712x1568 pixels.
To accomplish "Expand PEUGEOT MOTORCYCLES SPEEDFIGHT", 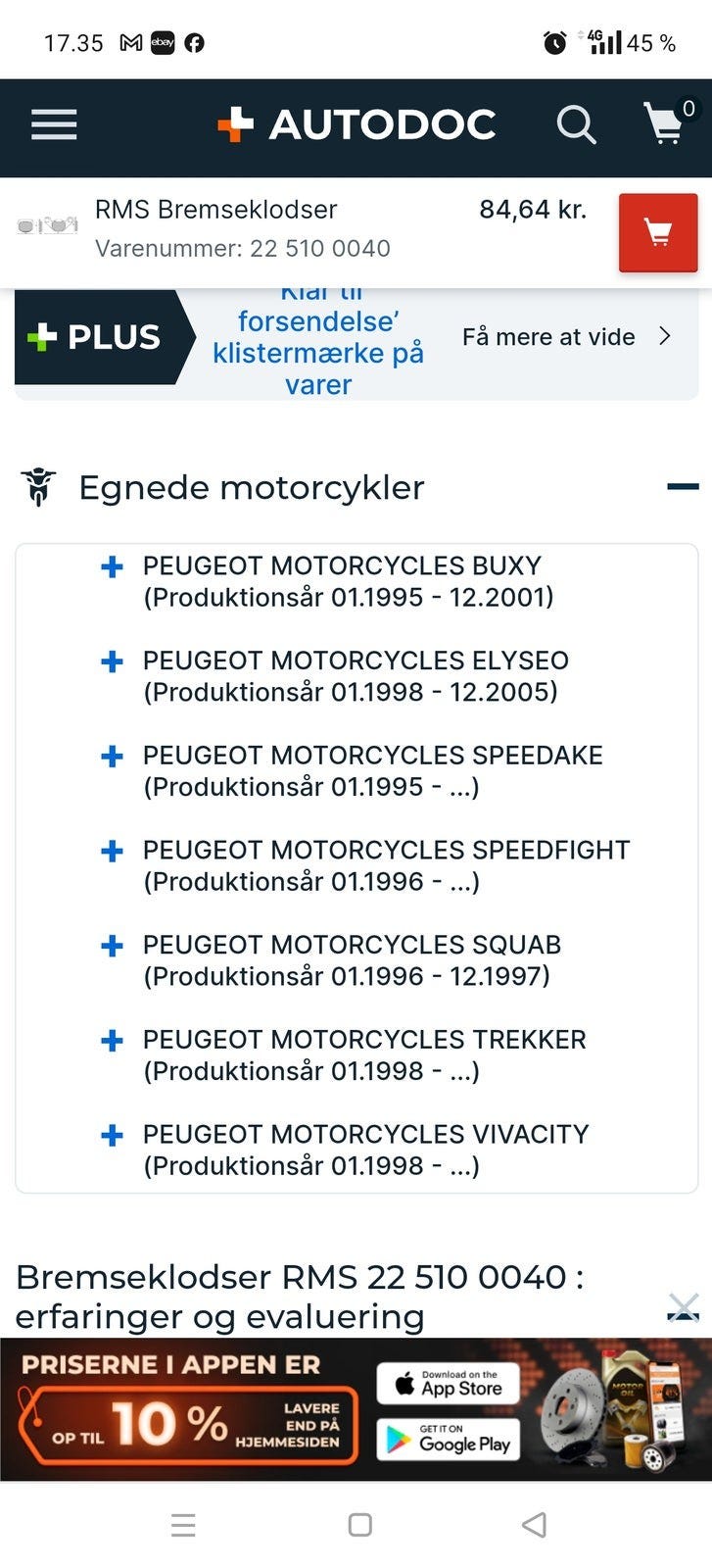I will click(x=113, y=851).
